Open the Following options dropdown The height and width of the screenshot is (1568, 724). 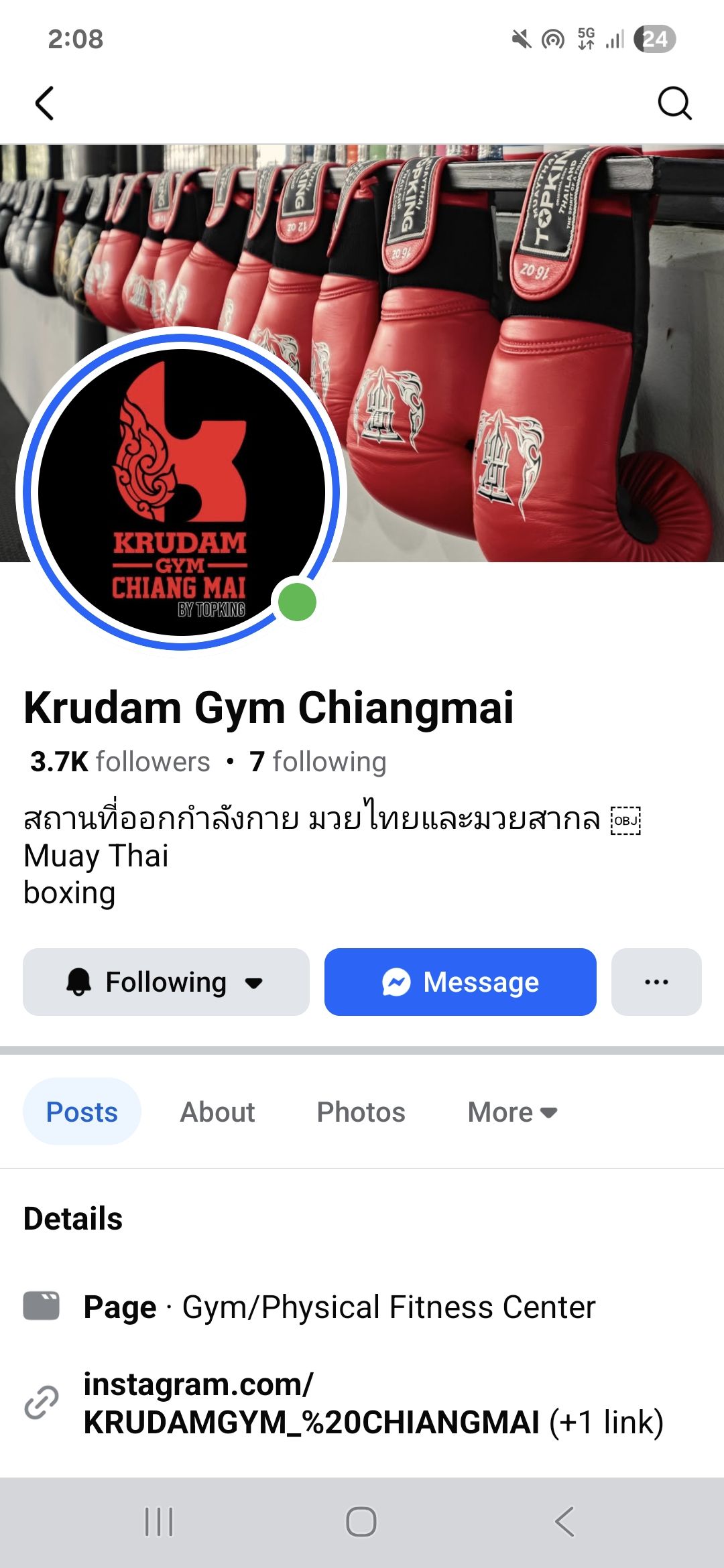point(166,982)
